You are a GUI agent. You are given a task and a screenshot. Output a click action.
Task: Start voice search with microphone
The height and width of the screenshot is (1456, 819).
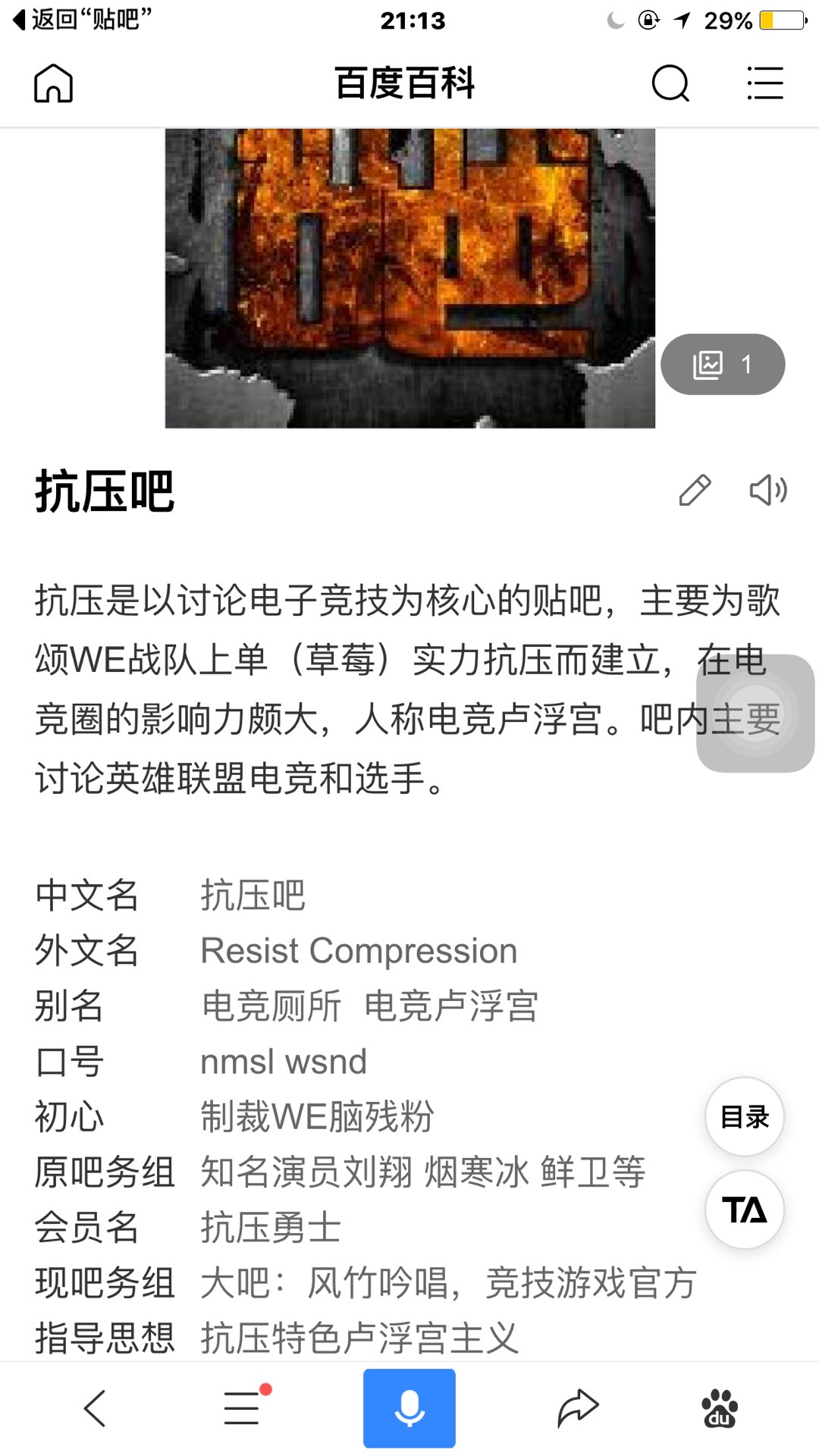pos(409,1408)
